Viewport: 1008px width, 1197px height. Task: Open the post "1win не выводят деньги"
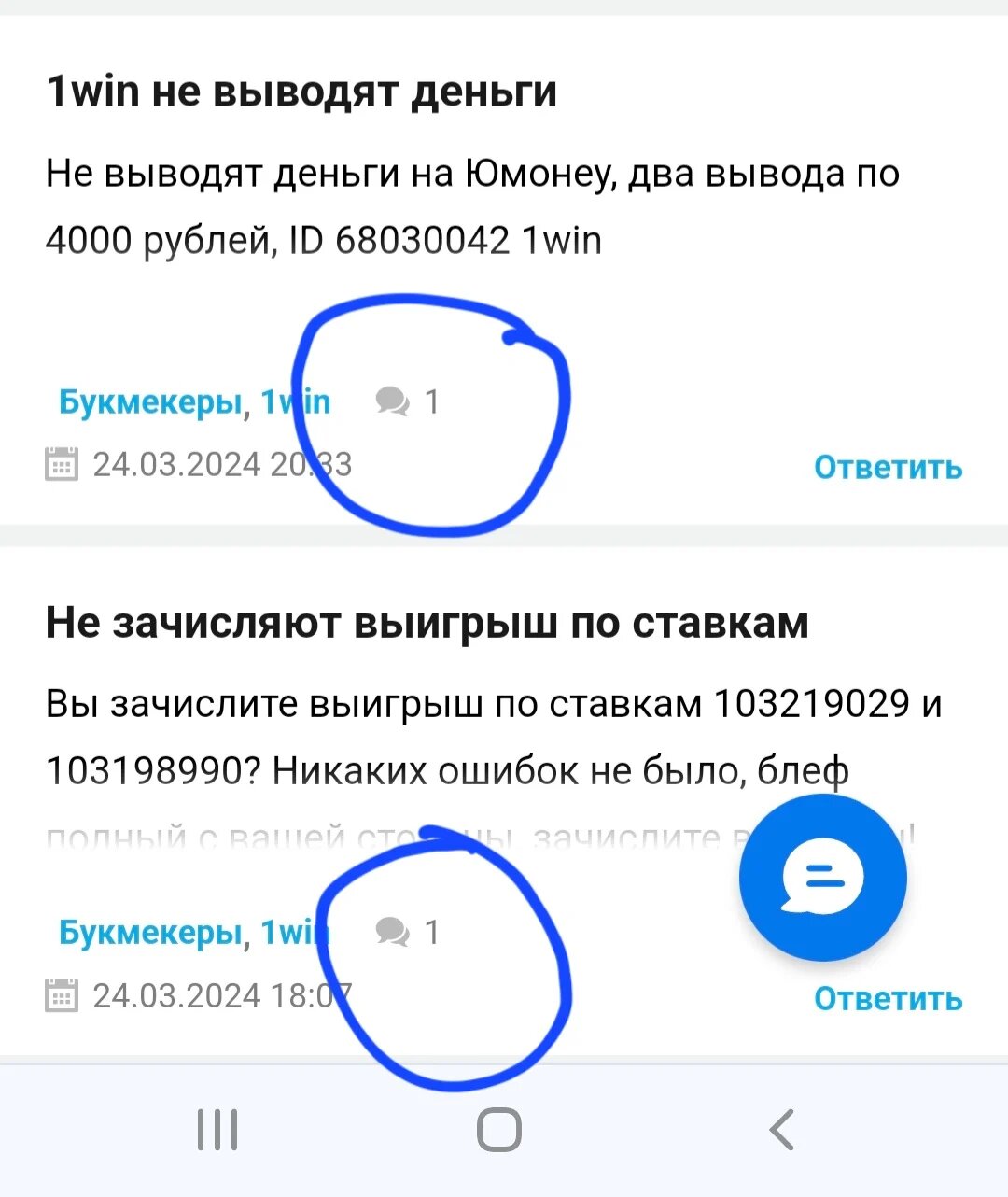(x=301, y=92)
